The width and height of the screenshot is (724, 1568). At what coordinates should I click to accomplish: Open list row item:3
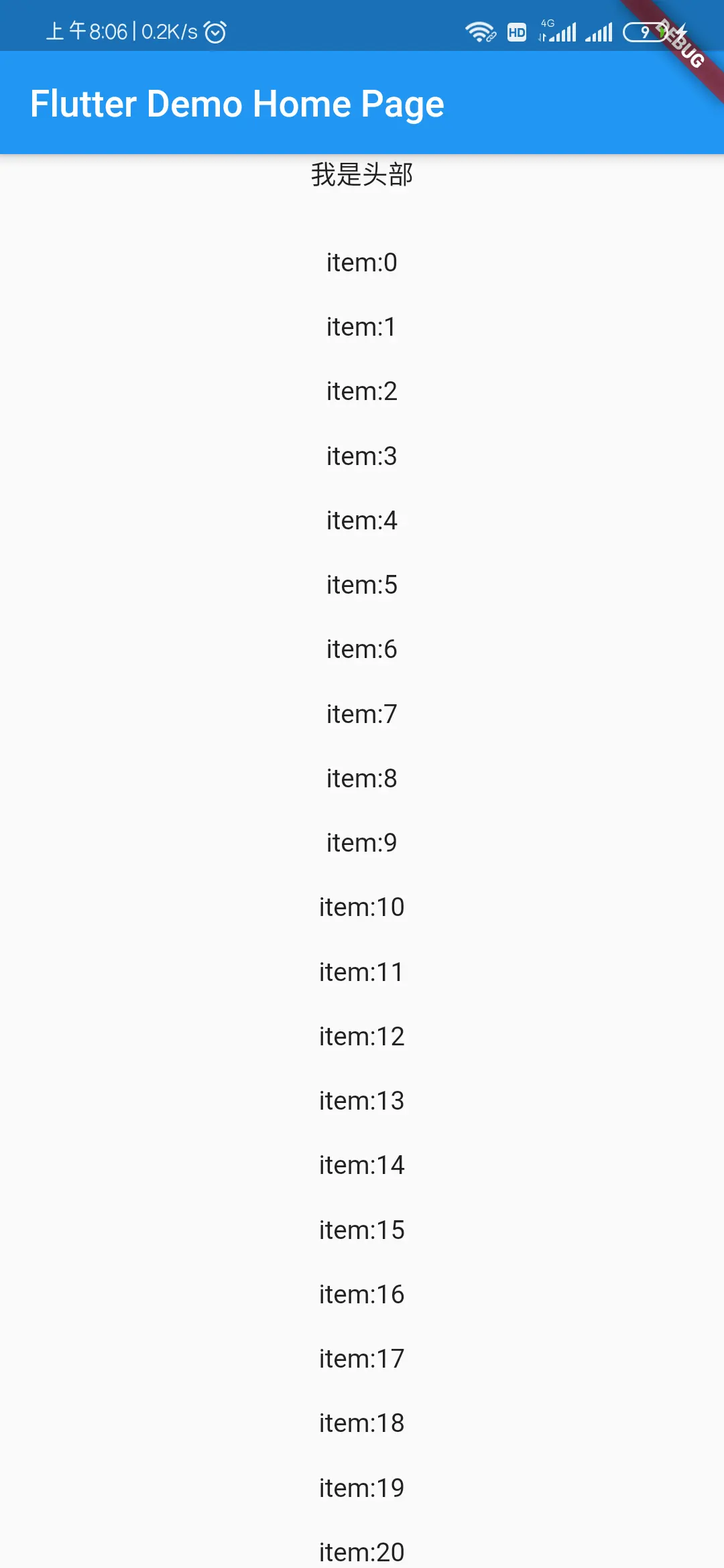click(362, 456)
